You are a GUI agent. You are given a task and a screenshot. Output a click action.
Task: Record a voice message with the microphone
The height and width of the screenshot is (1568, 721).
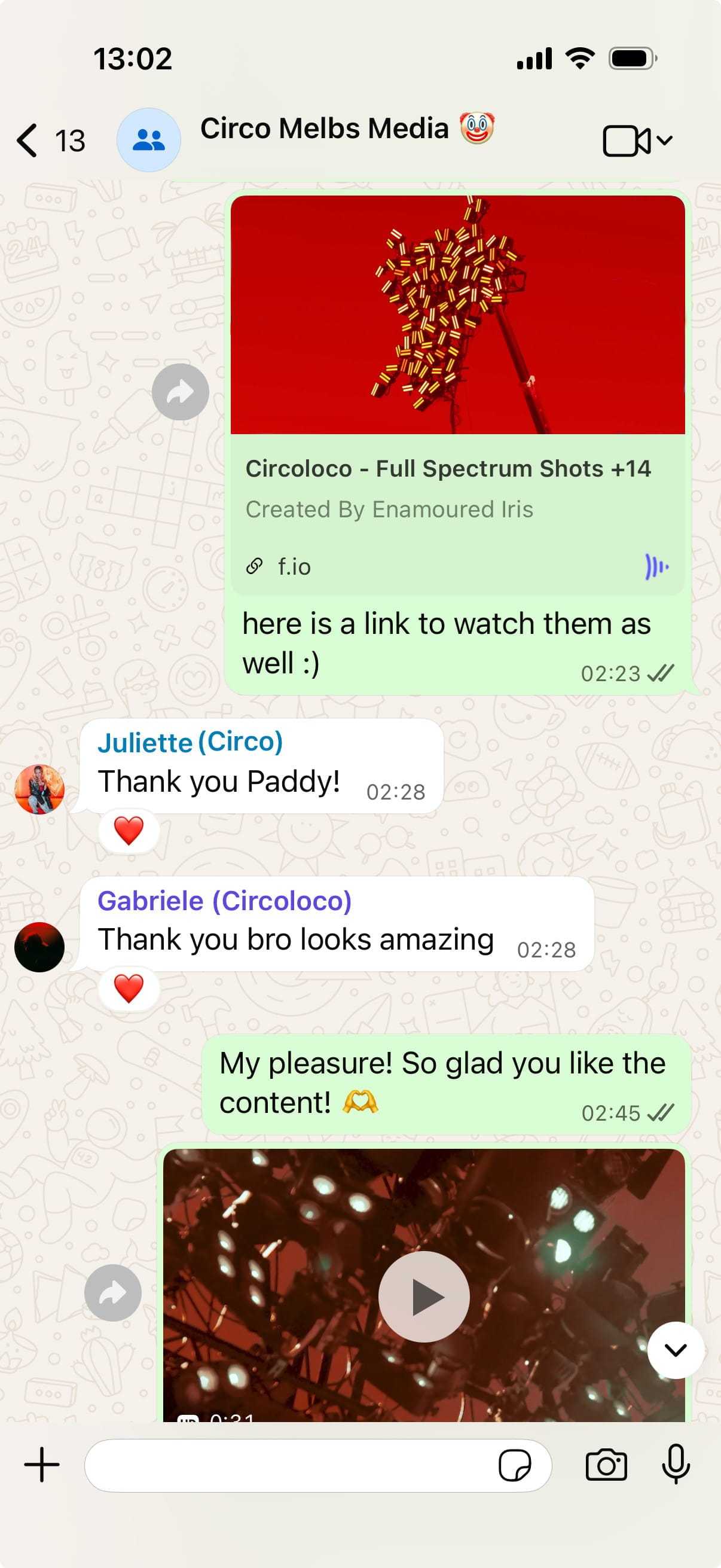coord(676,1465)
